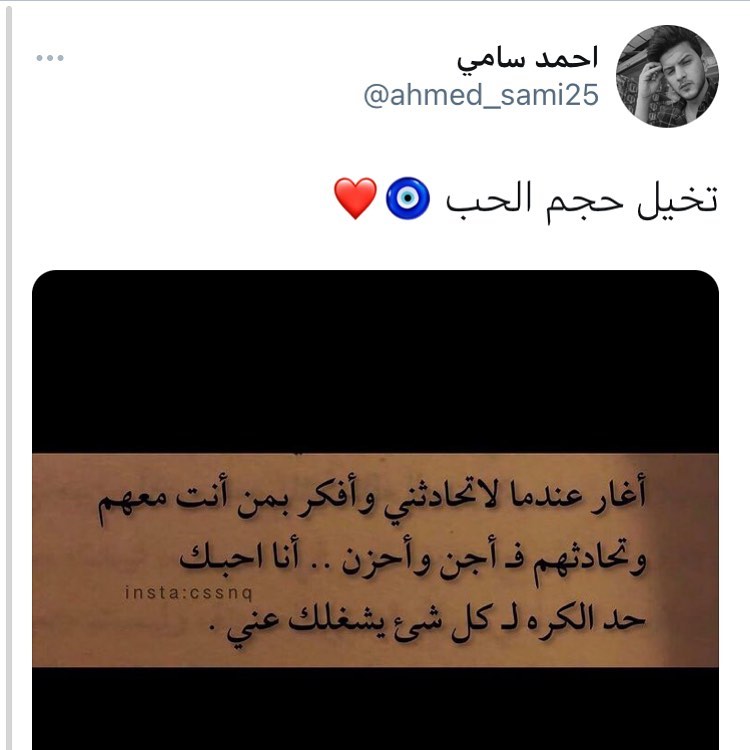Open the @ahmed_sami25 profile handle
This screenshot has height=750, width=750.
coord(480,96)
